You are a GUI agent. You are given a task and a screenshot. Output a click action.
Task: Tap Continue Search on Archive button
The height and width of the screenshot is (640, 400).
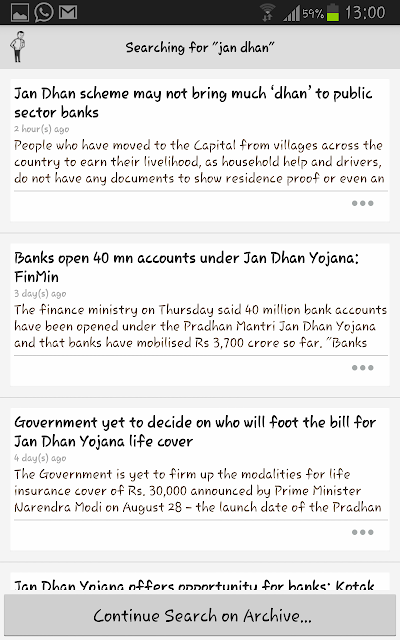(200, 616)
